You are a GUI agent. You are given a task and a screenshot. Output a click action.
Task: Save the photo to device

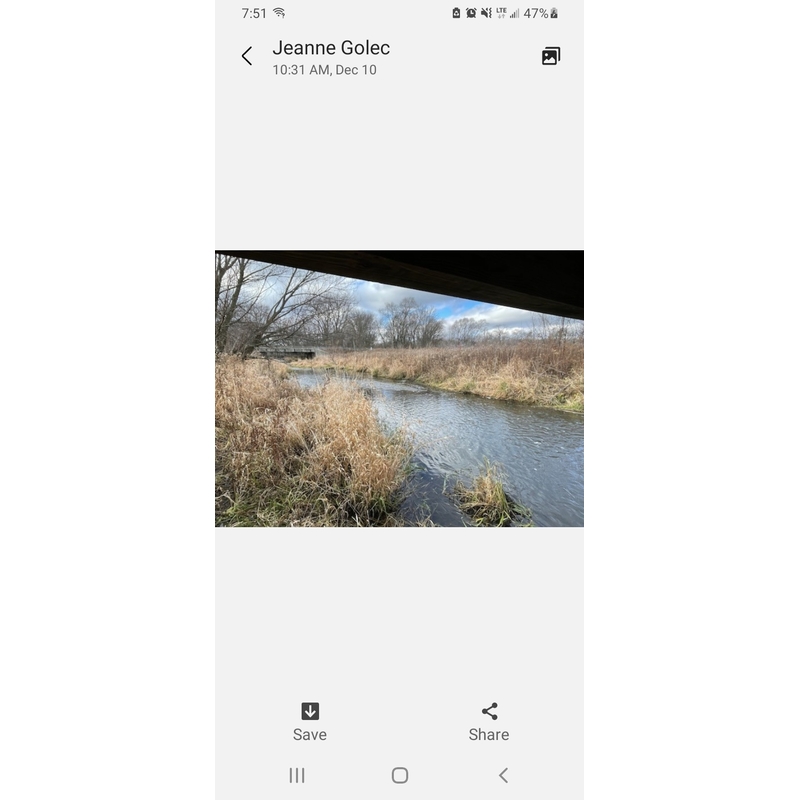tap(310, 721)
